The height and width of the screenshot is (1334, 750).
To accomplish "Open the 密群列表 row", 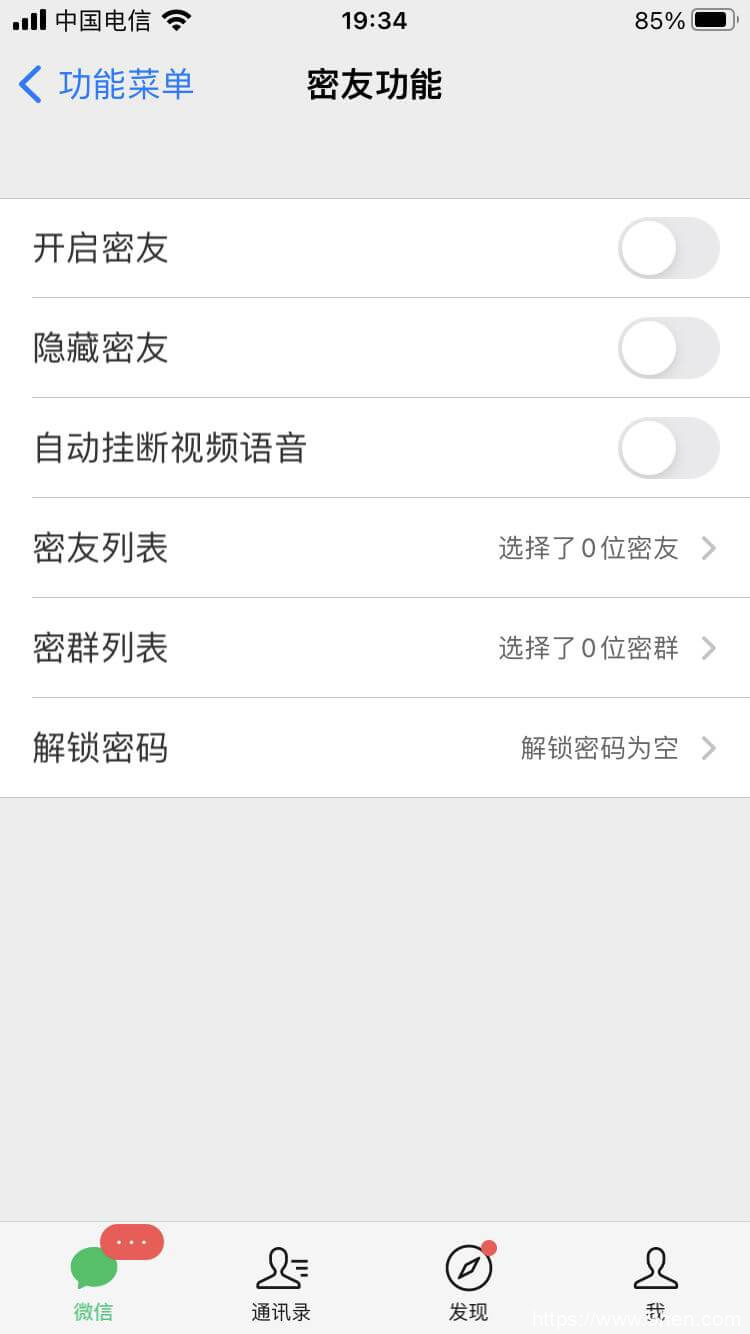I will (375, 648).
